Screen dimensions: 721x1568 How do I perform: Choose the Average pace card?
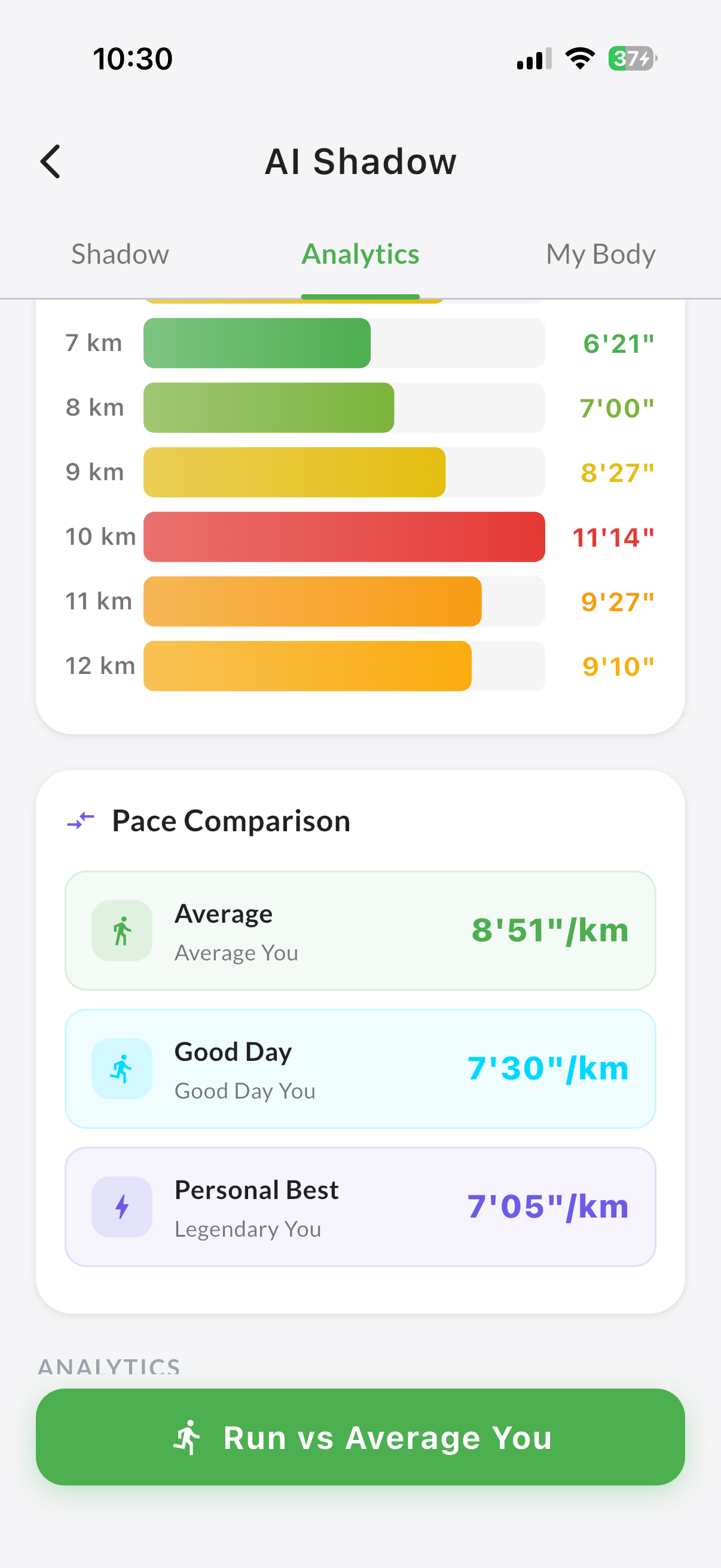pos(360,931)
